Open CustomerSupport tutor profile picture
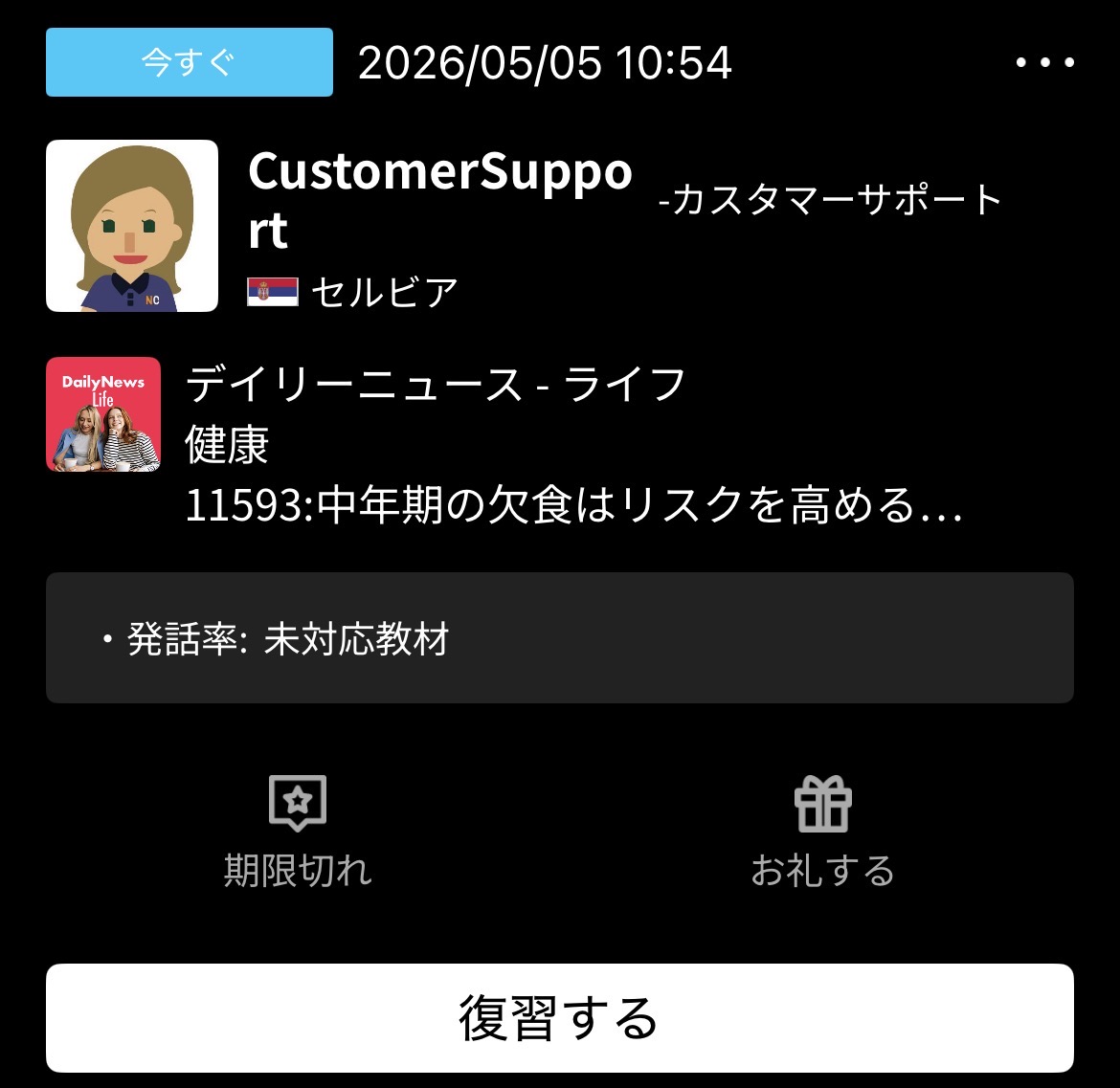 coord(132,226)
